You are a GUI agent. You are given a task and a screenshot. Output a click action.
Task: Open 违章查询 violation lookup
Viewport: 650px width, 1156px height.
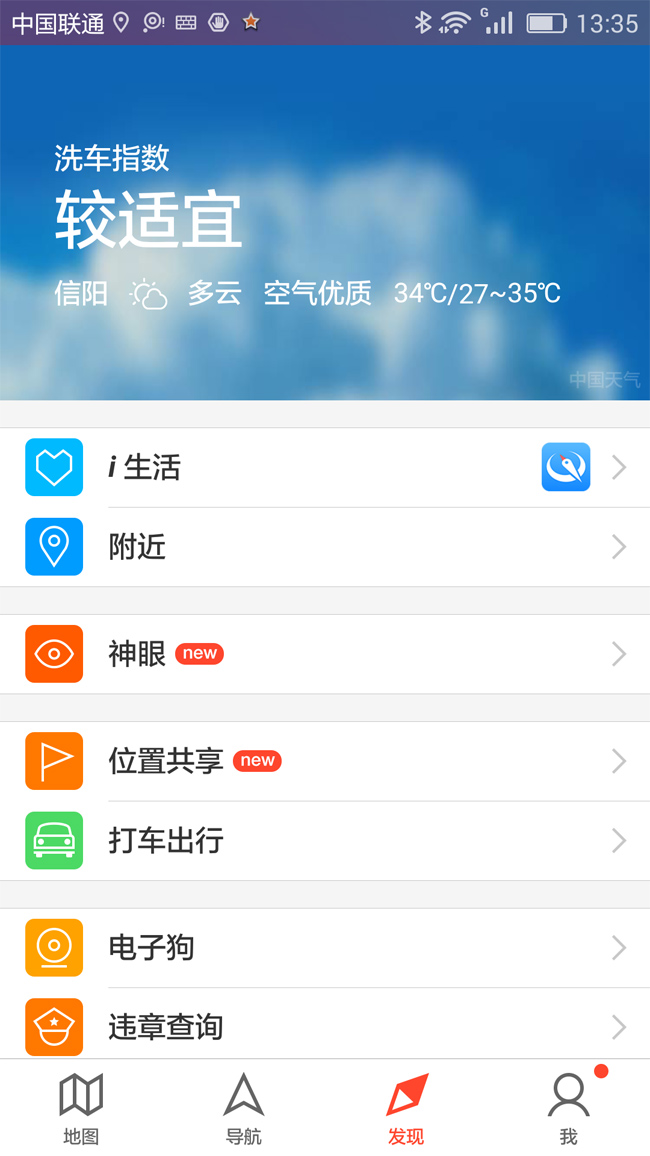(325, 1026)
